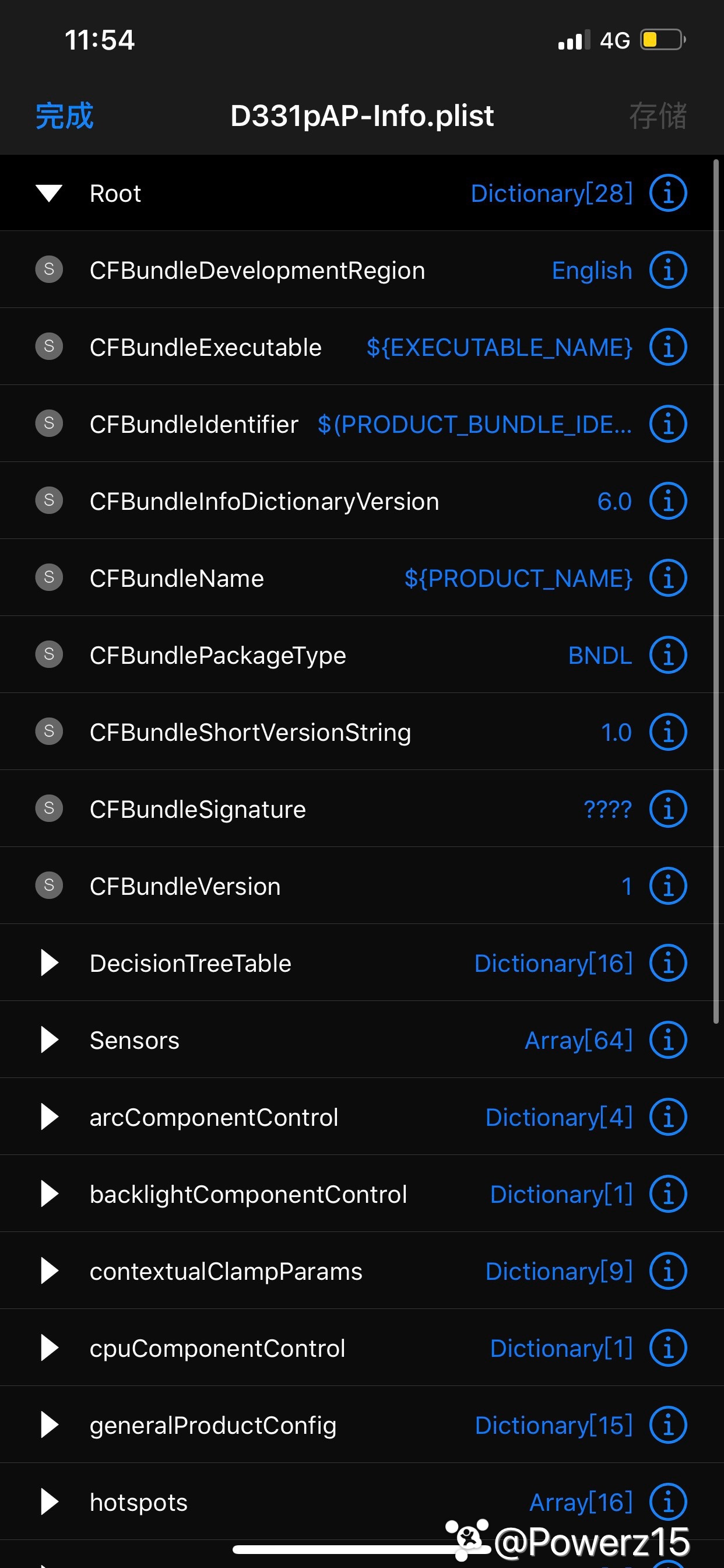This screenshot has width=724, height=1568.
Task: Select the CFBundleVersion row
Action: pos(304,886)
